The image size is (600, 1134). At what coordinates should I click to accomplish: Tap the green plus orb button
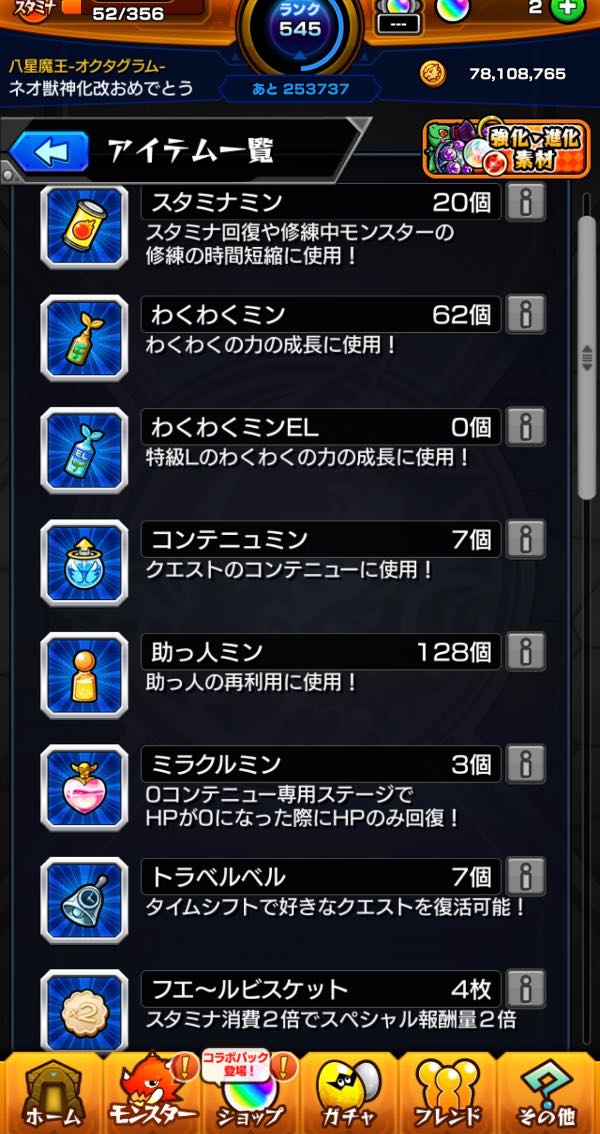(566, 9)
